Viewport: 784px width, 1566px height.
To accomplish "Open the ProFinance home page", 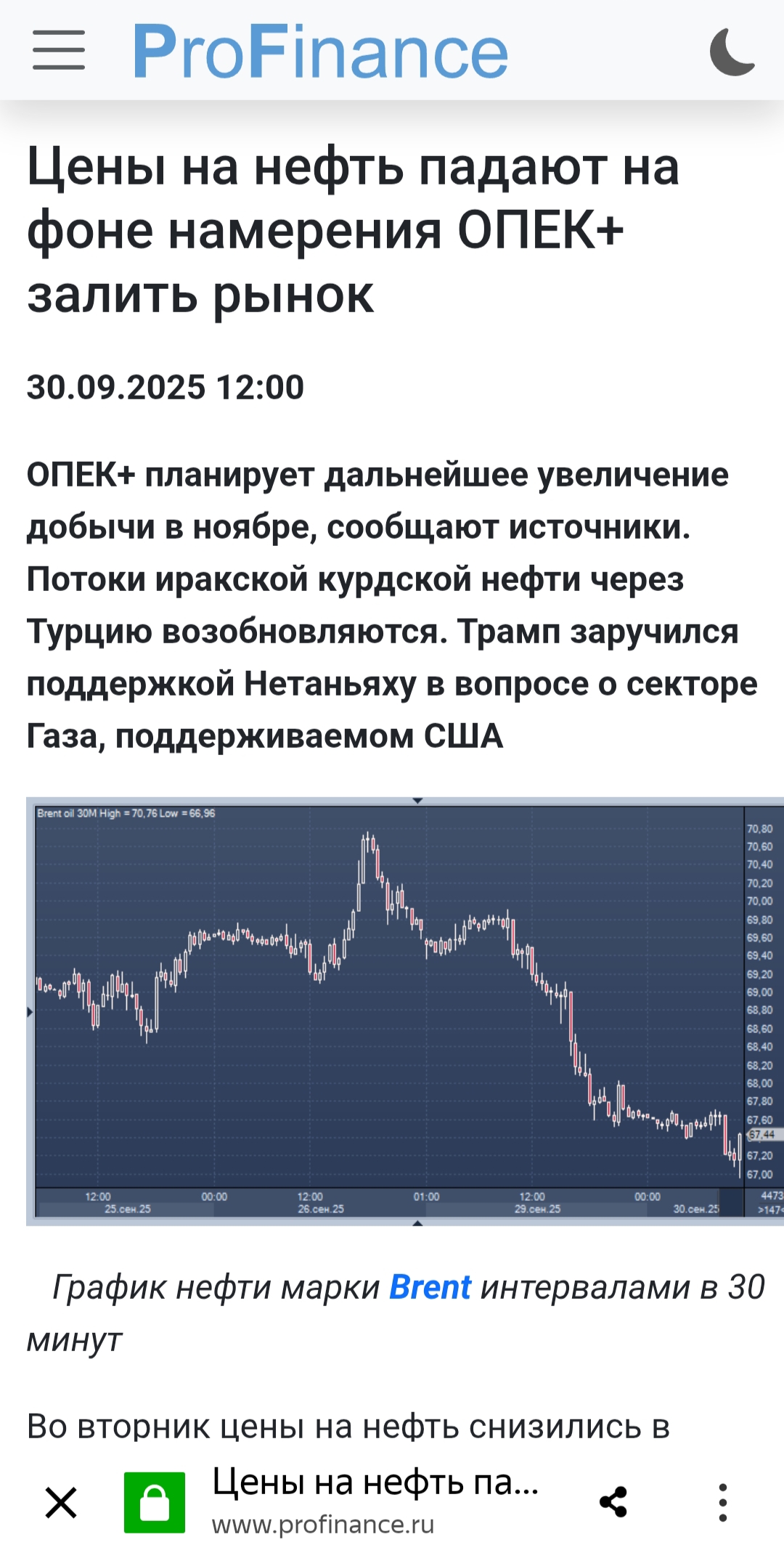I will (320, 51).
